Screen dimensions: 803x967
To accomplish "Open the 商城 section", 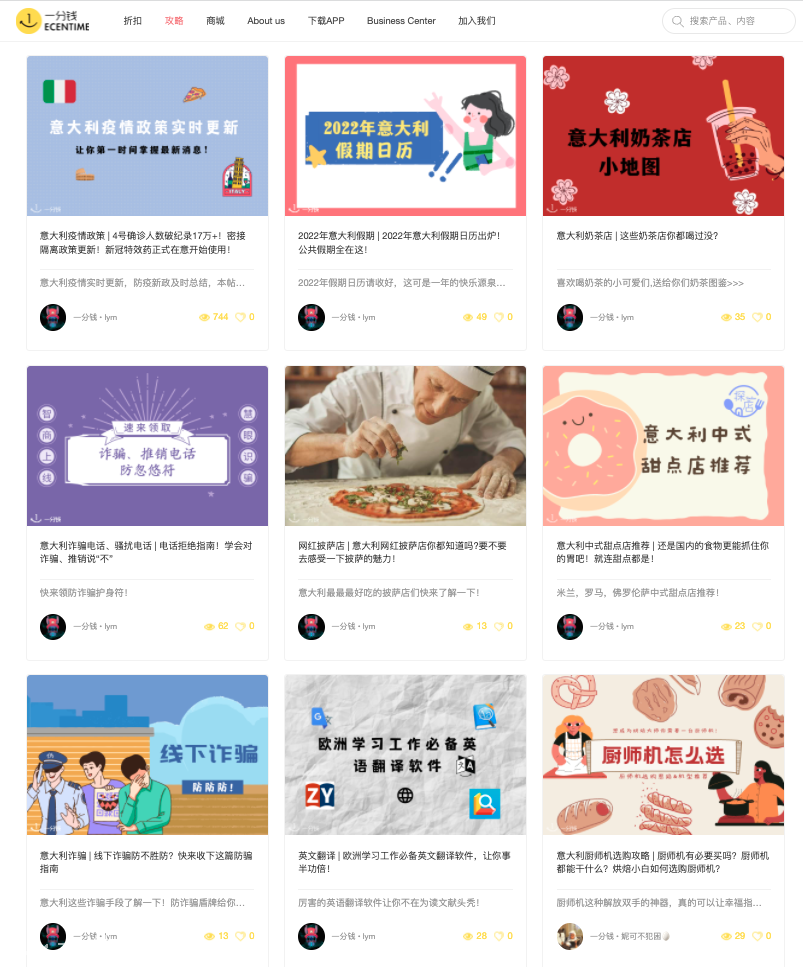I will coord(215,20).
